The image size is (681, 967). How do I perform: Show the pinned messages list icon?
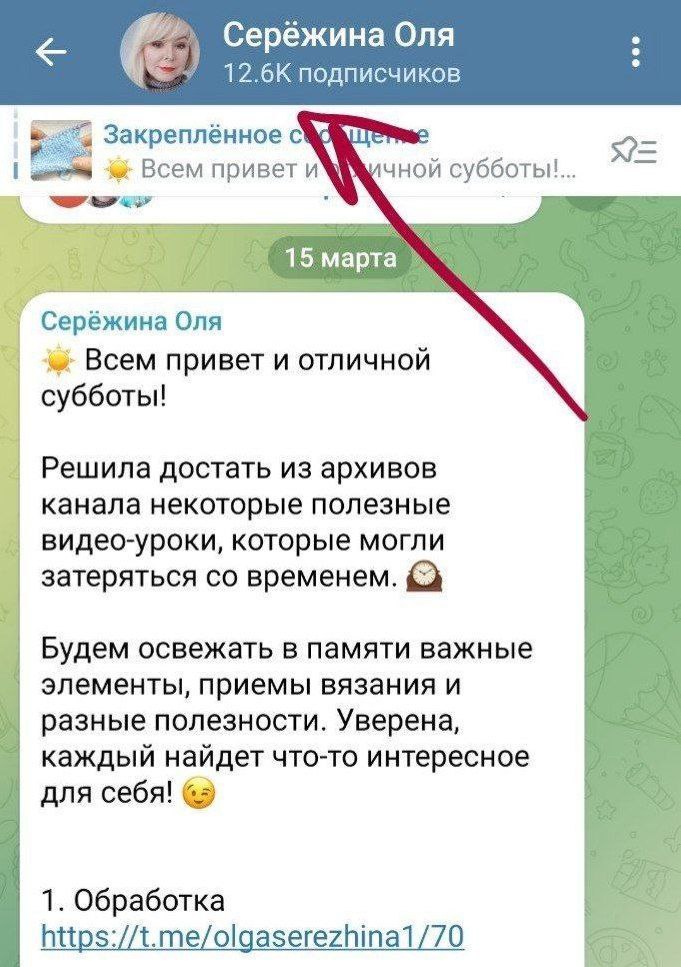click(x=632, y=152)
